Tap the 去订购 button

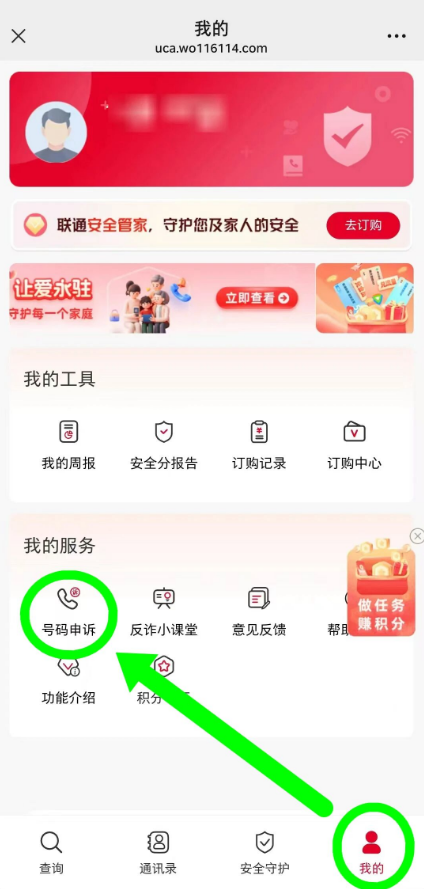pos(363,226)
